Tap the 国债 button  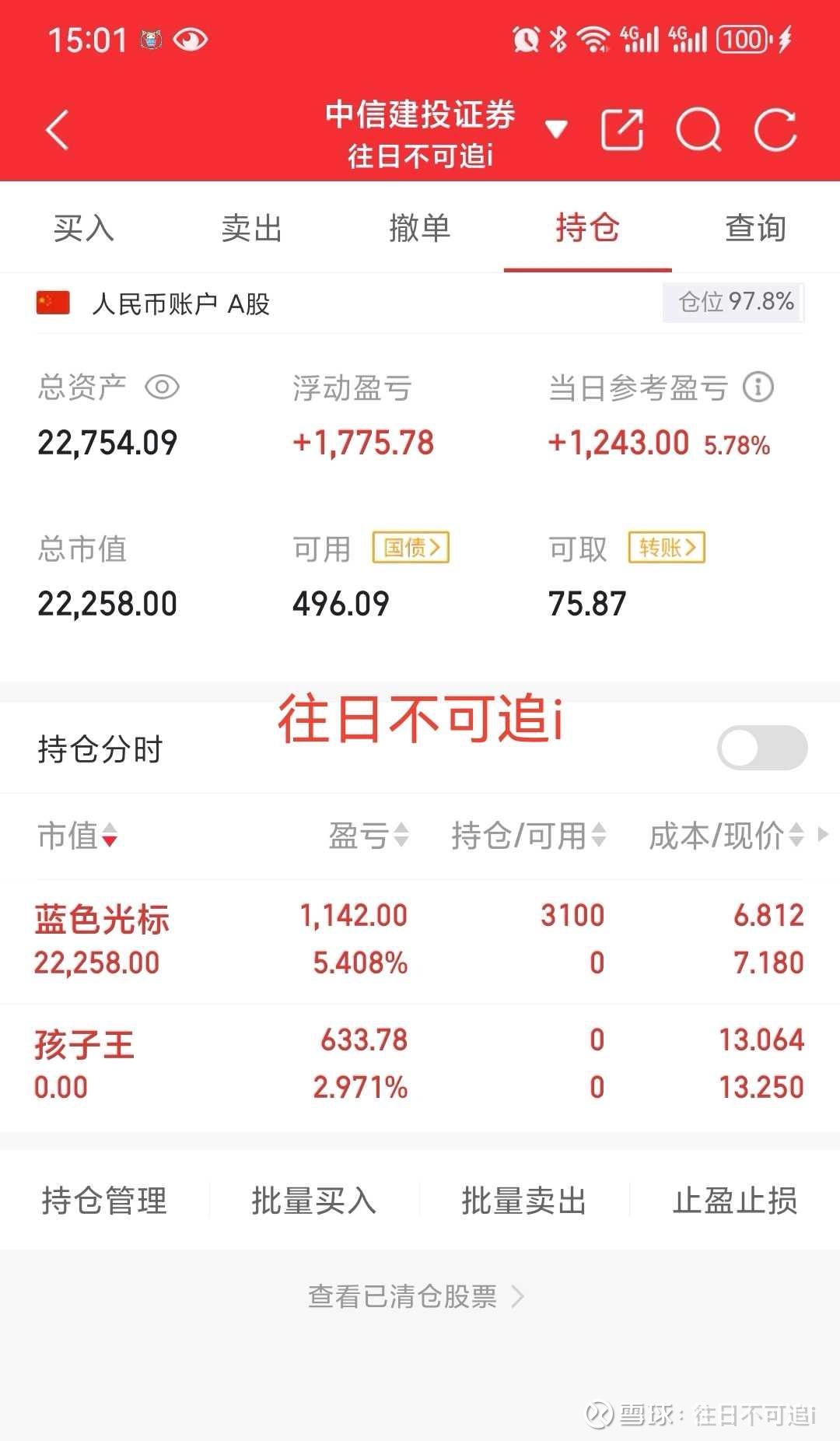point(411,548)
